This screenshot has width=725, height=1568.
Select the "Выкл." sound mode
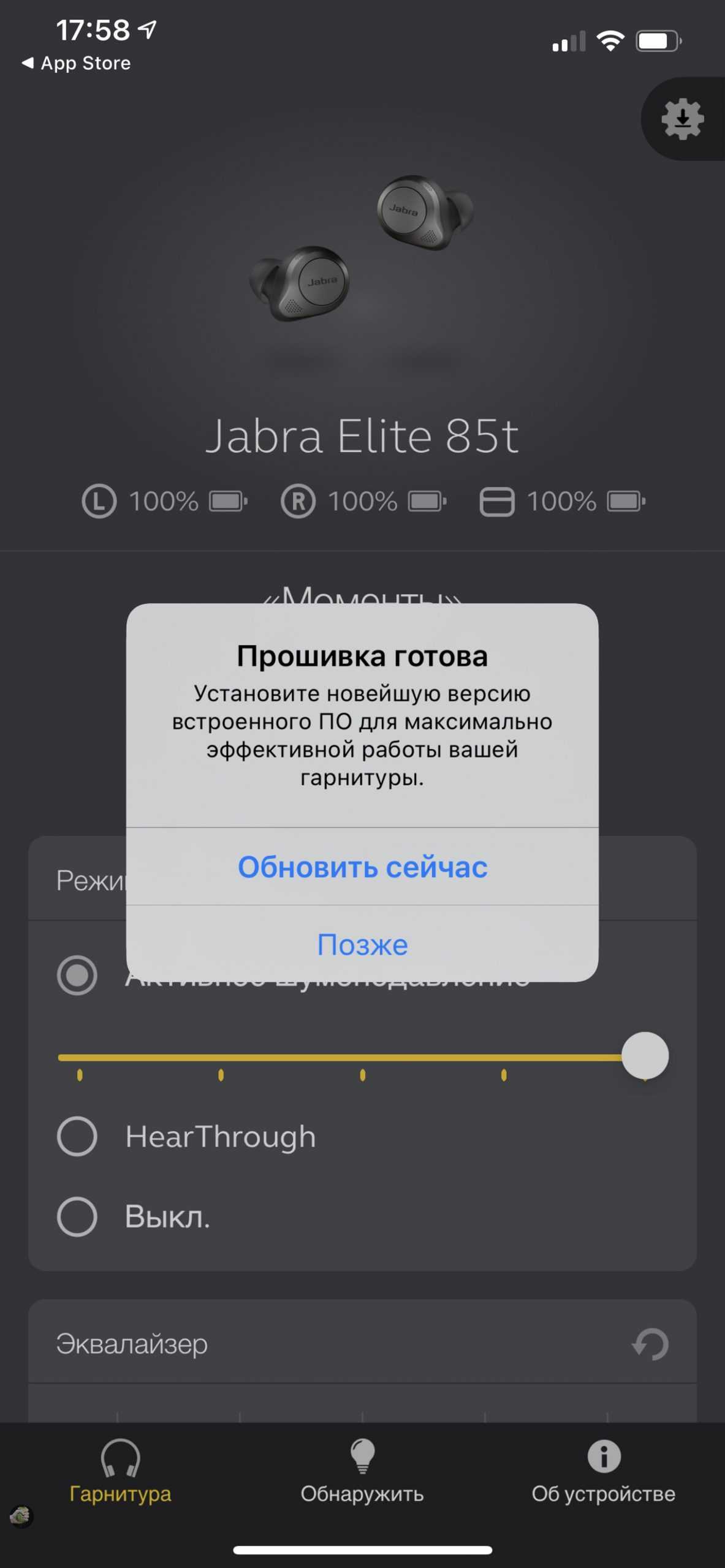[77, 1216]
